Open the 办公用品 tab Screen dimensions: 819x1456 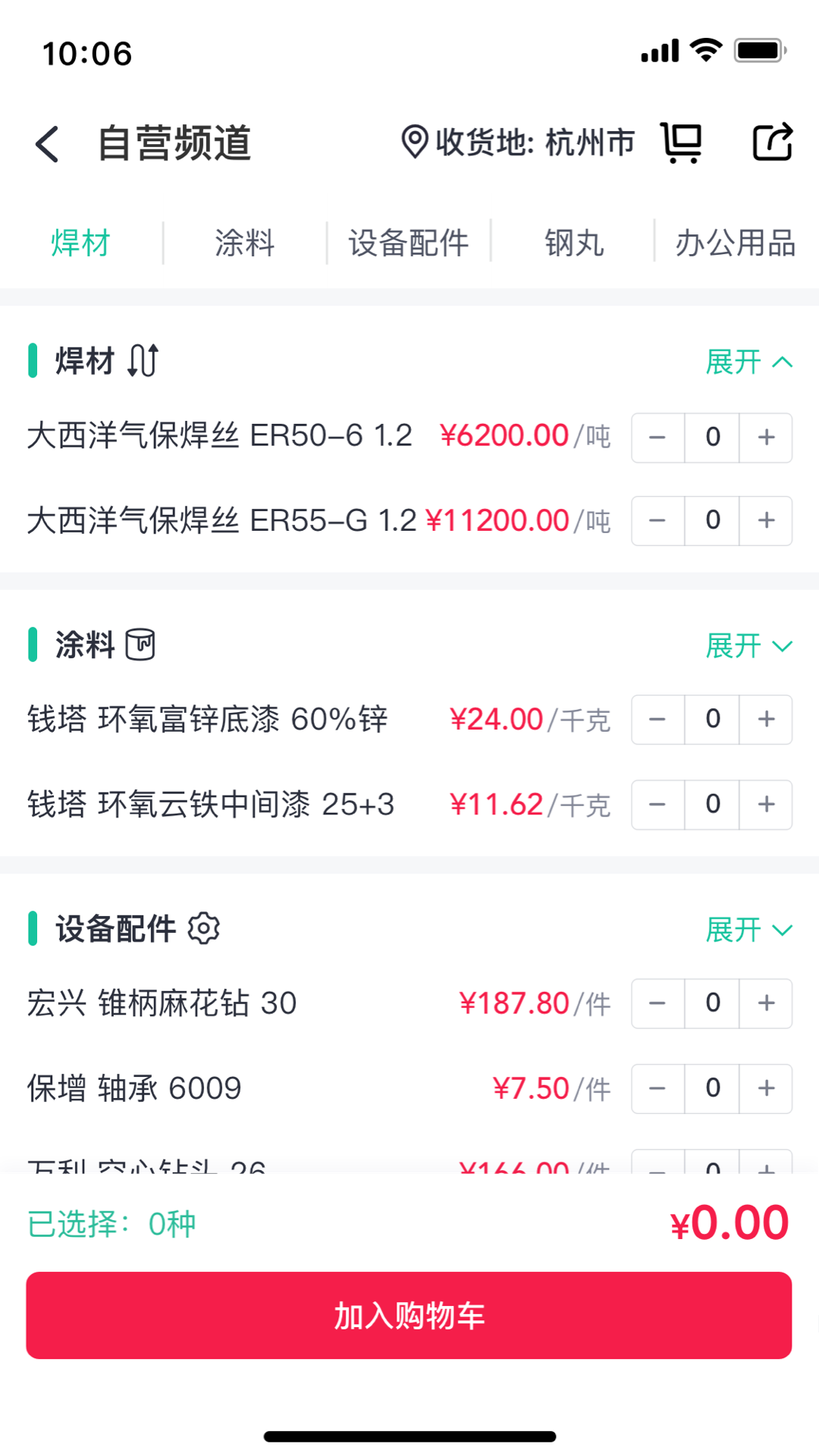click(735, 243)
